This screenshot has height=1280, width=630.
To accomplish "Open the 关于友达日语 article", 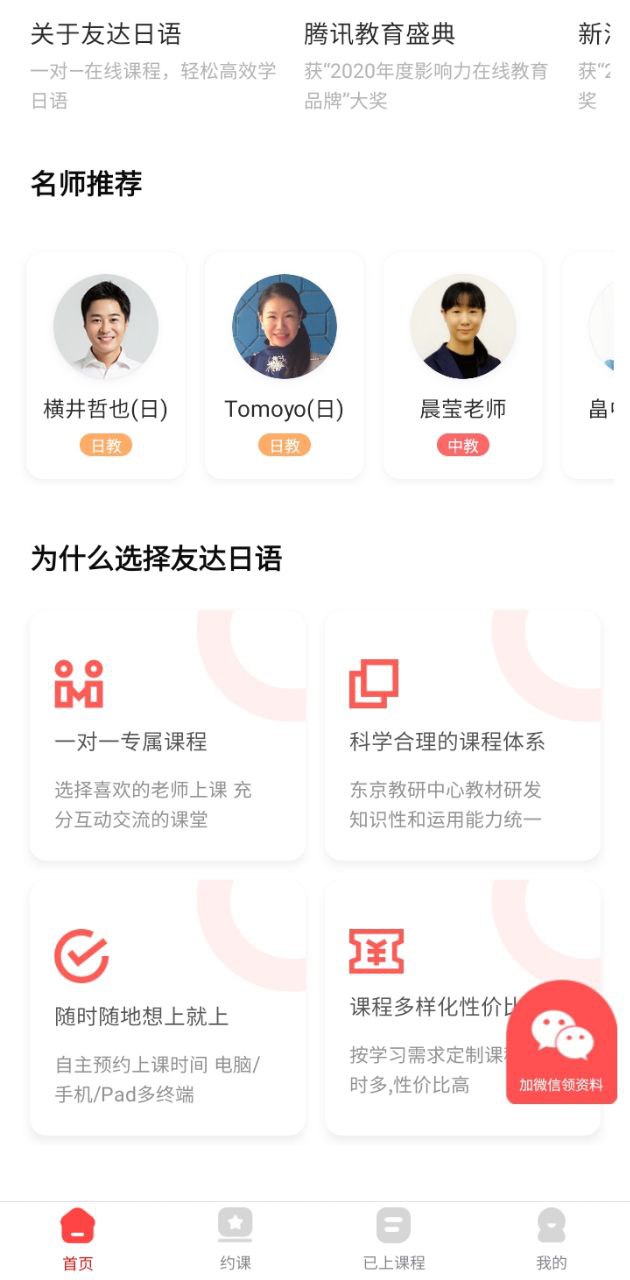I will point(154,66).
